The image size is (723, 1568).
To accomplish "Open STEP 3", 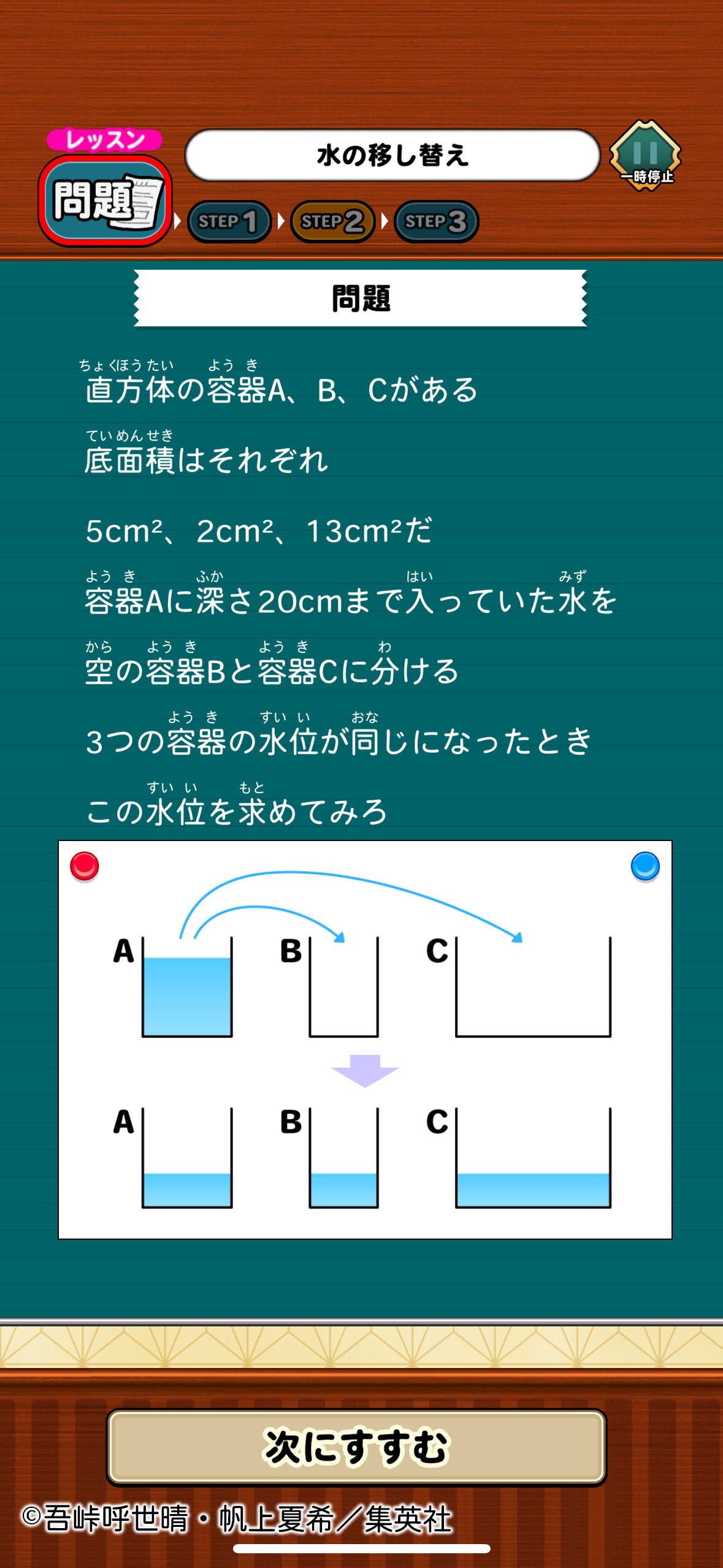I will pos(436,221).
